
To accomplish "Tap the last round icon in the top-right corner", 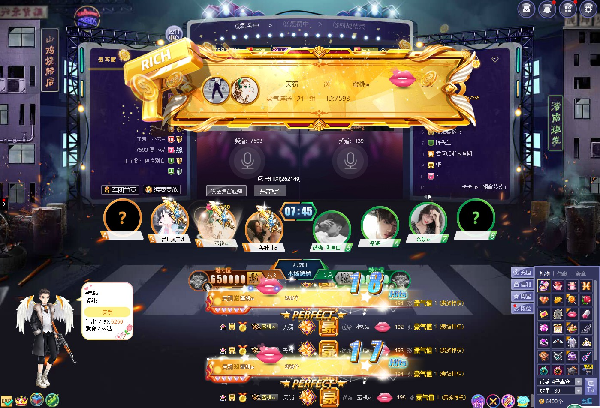I will pos(587,9).
